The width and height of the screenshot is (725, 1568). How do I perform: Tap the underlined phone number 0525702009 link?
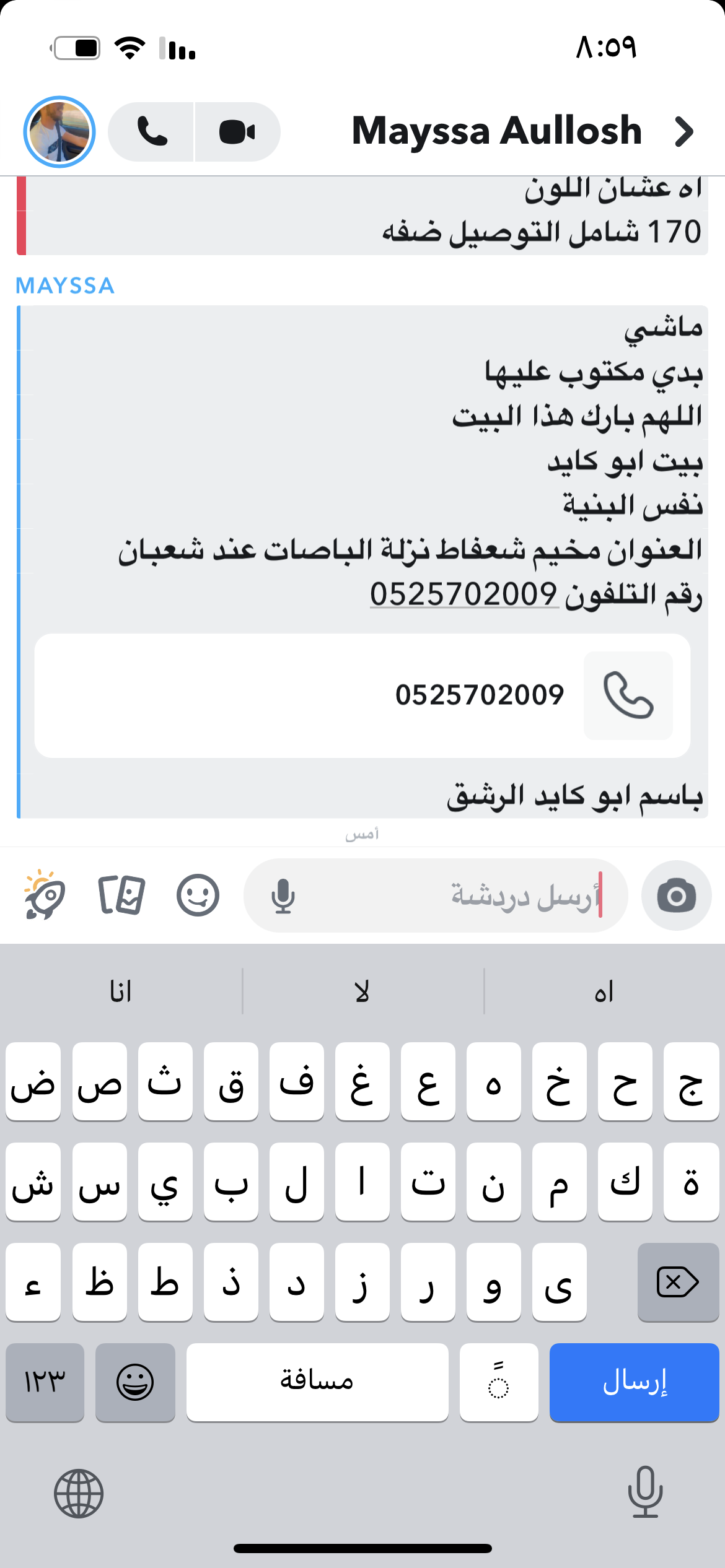tap(464, 595)
